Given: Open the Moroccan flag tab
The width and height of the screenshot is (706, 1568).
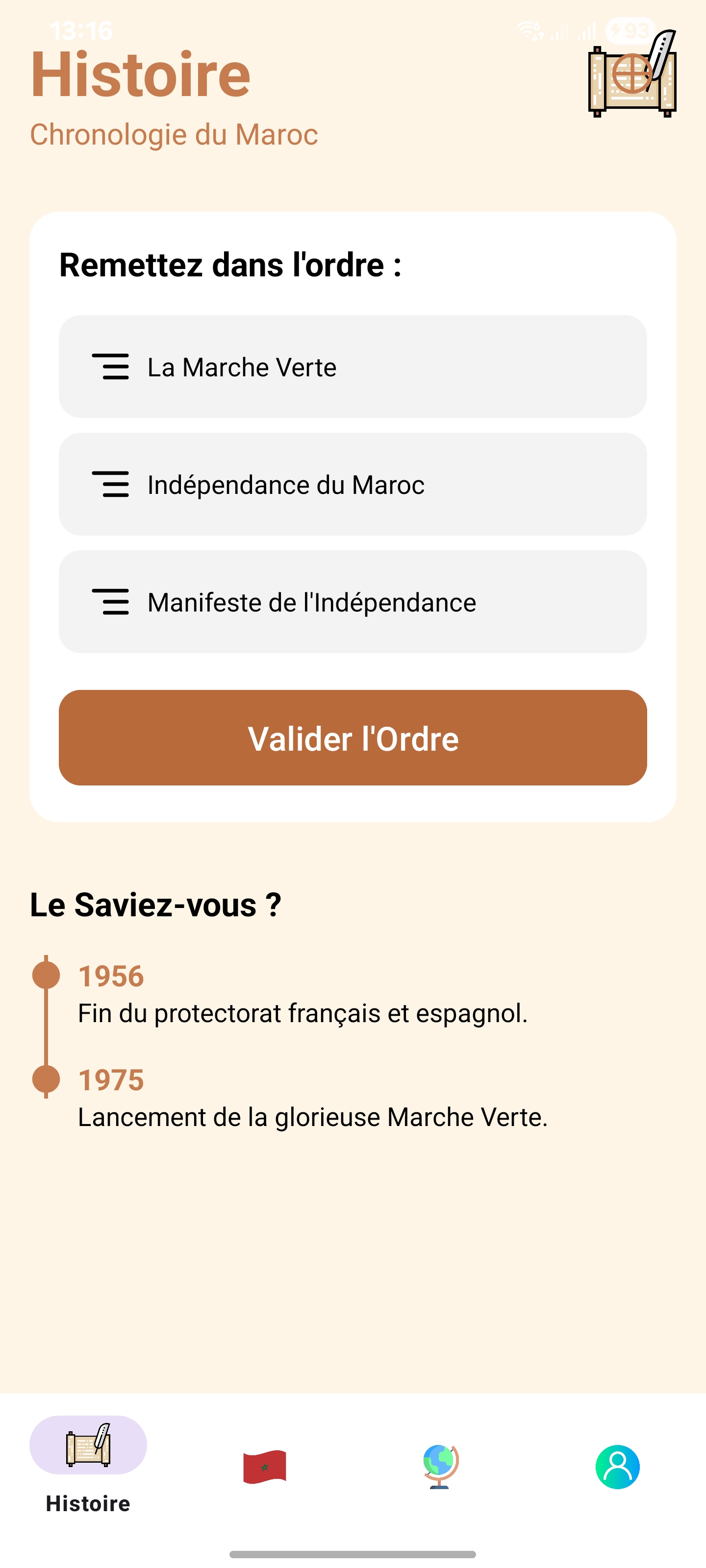Looking at the screenshot, I should coord(264,1467).
